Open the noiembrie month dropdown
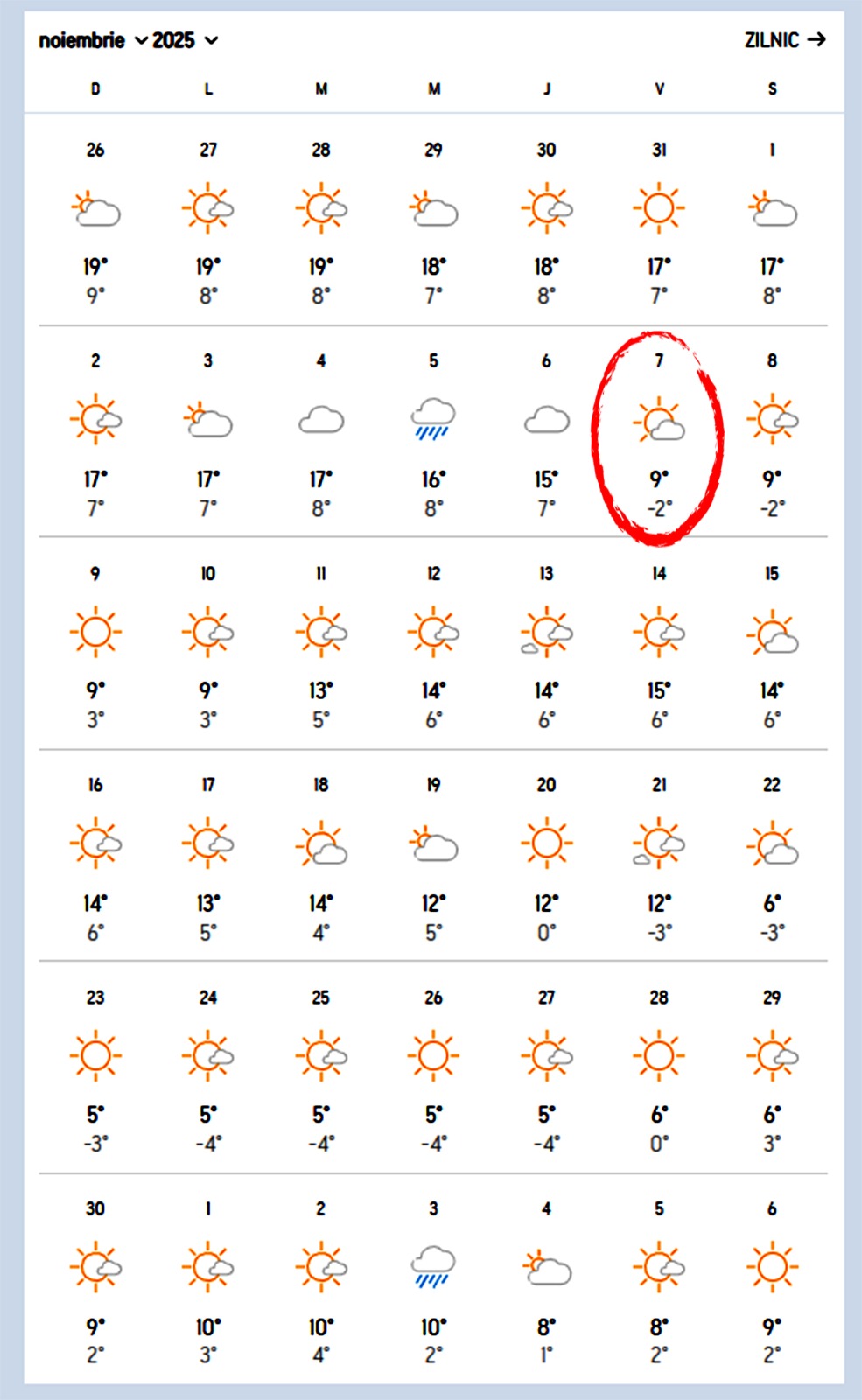 [x=93, y=40]
